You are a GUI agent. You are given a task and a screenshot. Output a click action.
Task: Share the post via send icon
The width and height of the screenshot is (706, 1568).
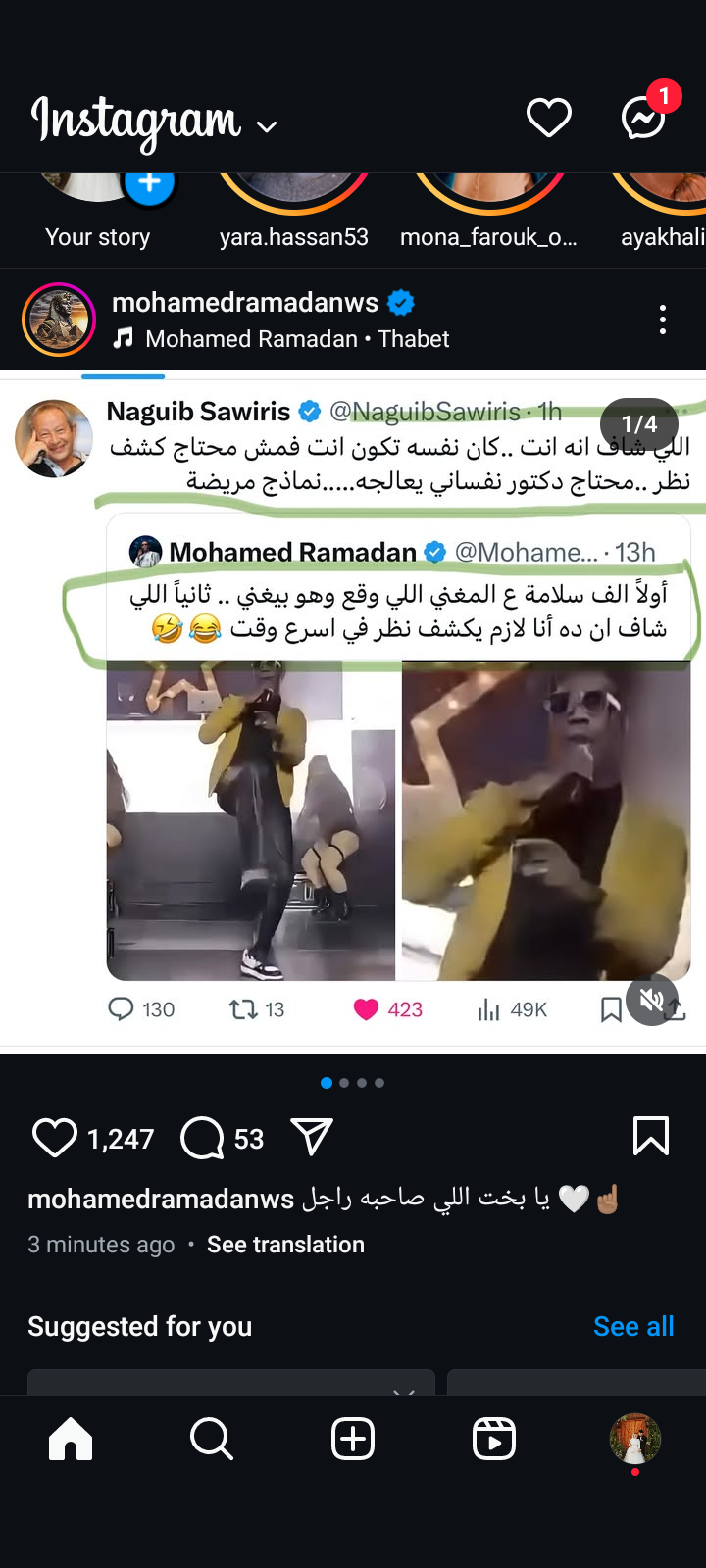click(x=313, y=1138)
